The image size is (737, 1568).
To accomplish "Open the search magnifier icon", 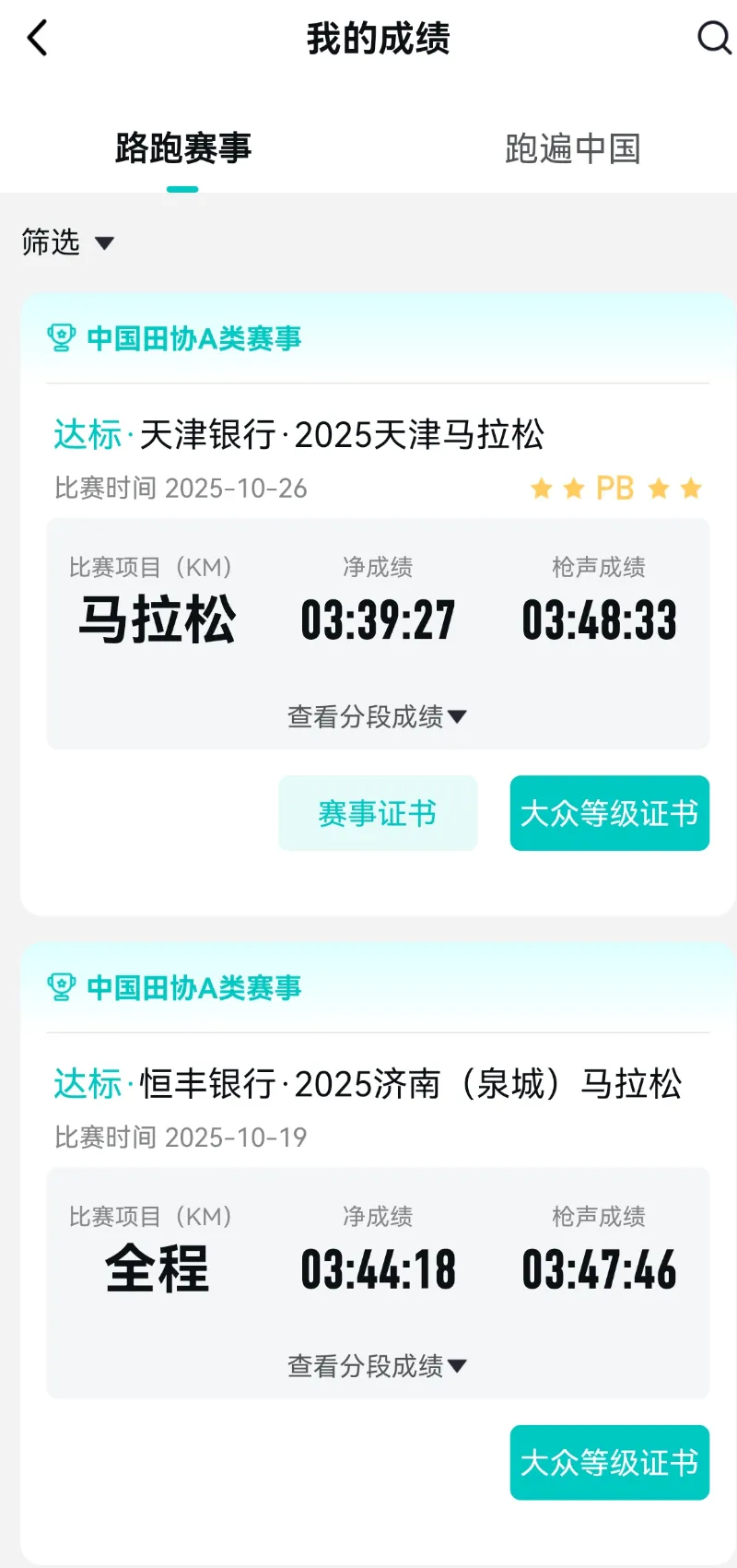I will point(714,39).
